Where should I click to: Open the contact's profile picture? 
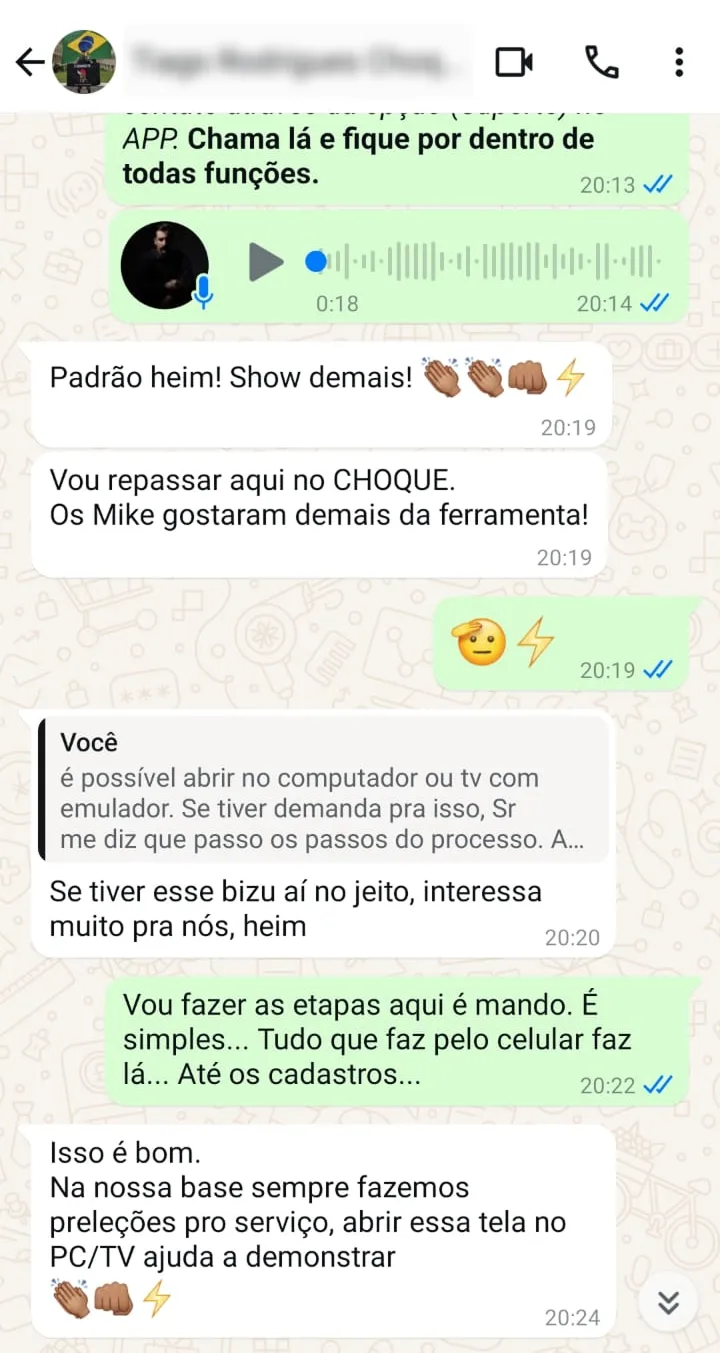click(x=84, y=62)
